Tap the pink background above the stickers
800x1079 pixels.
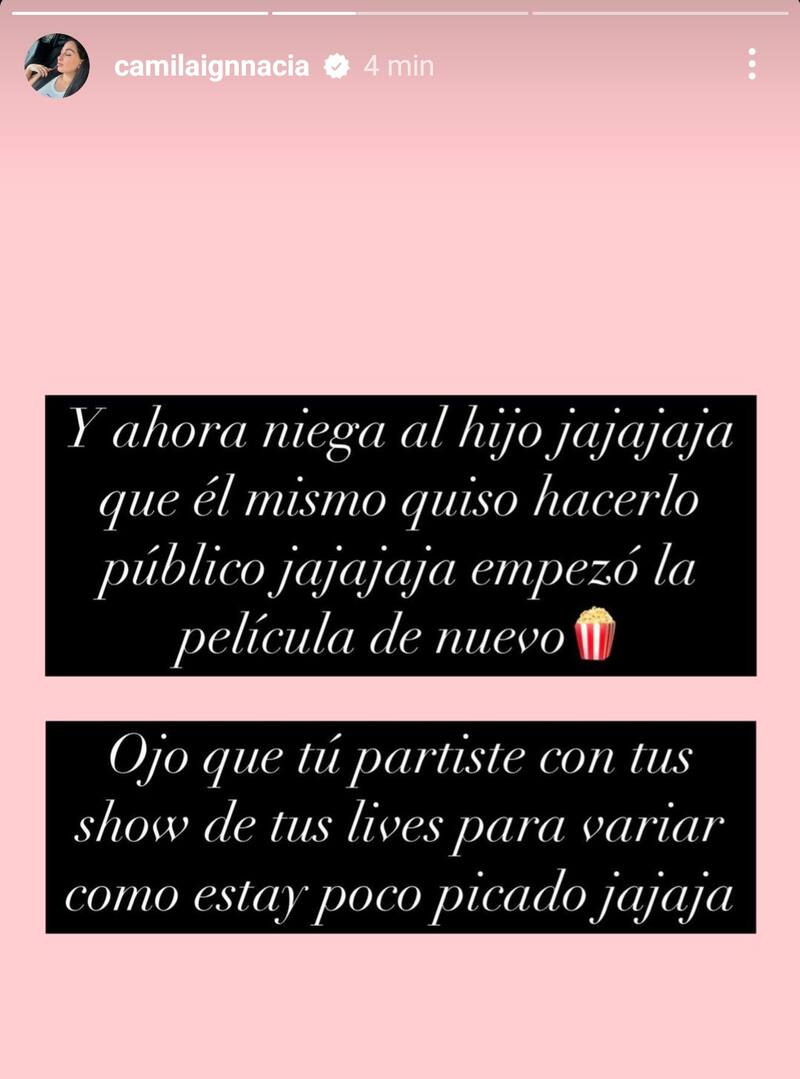tap(400, 250)
